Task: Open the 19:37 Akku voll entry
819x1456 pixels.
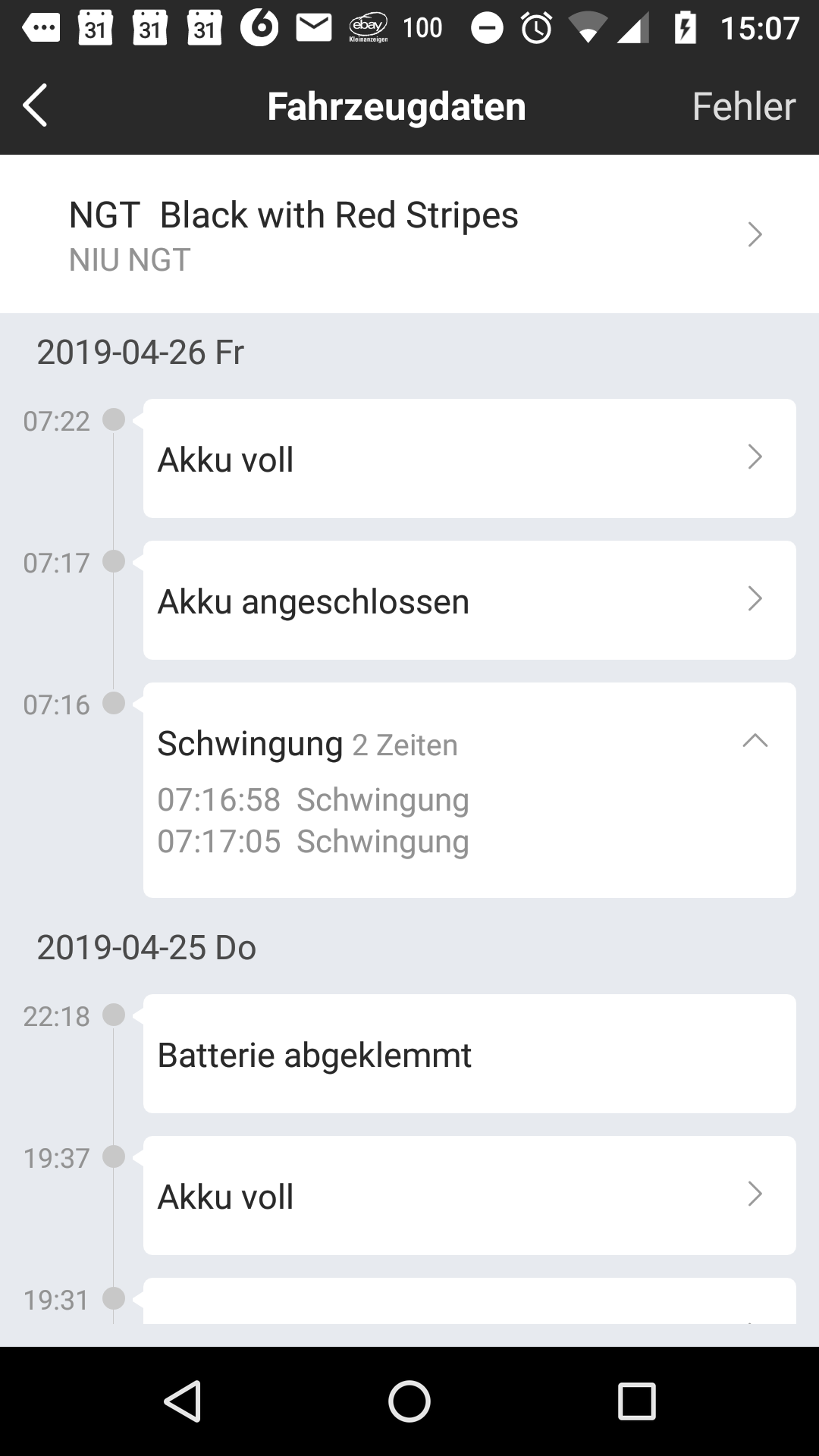Action: pyautogui.click(x=469, y=1196)
